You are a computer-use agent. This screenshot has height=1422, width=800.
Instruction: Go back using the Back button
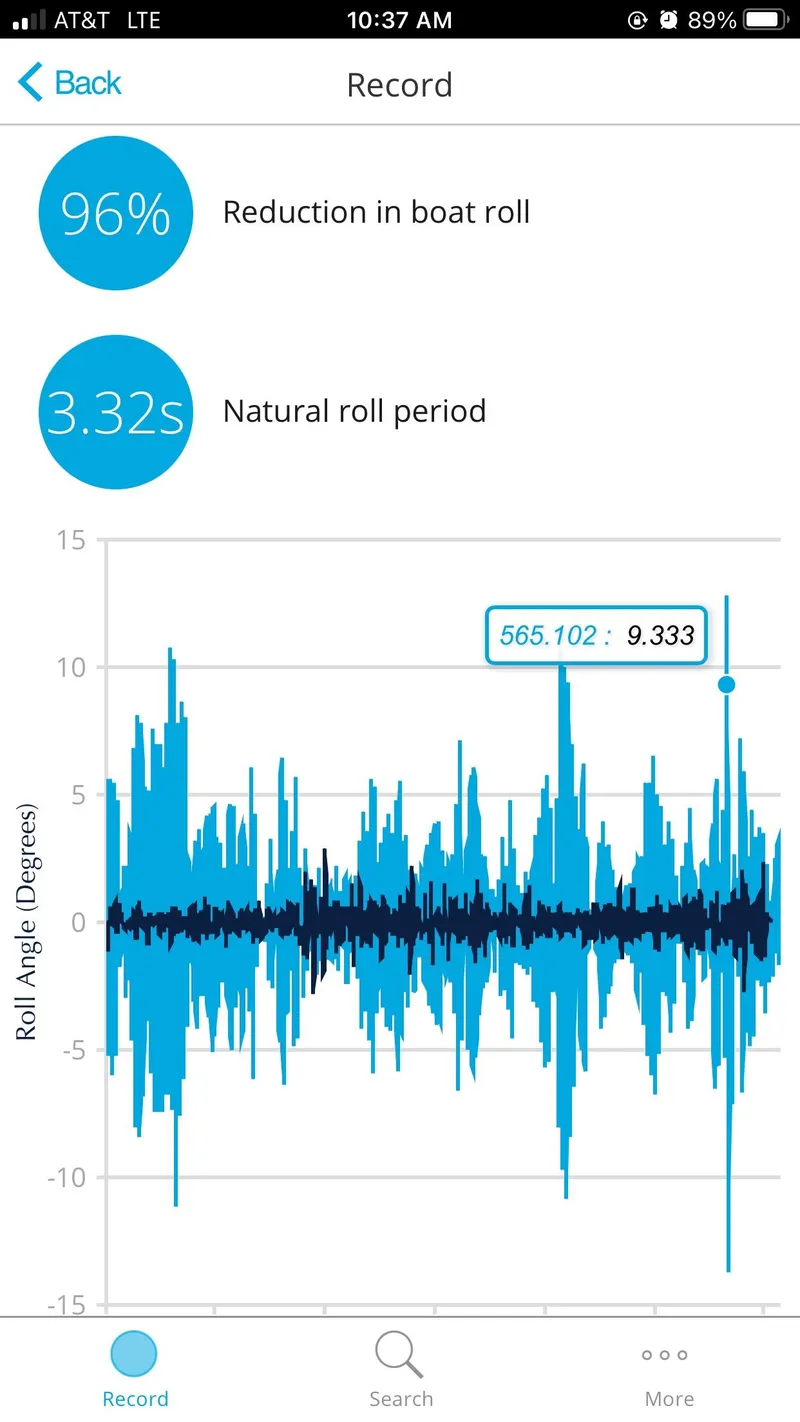pyautogui.click(x=69, y=83)
